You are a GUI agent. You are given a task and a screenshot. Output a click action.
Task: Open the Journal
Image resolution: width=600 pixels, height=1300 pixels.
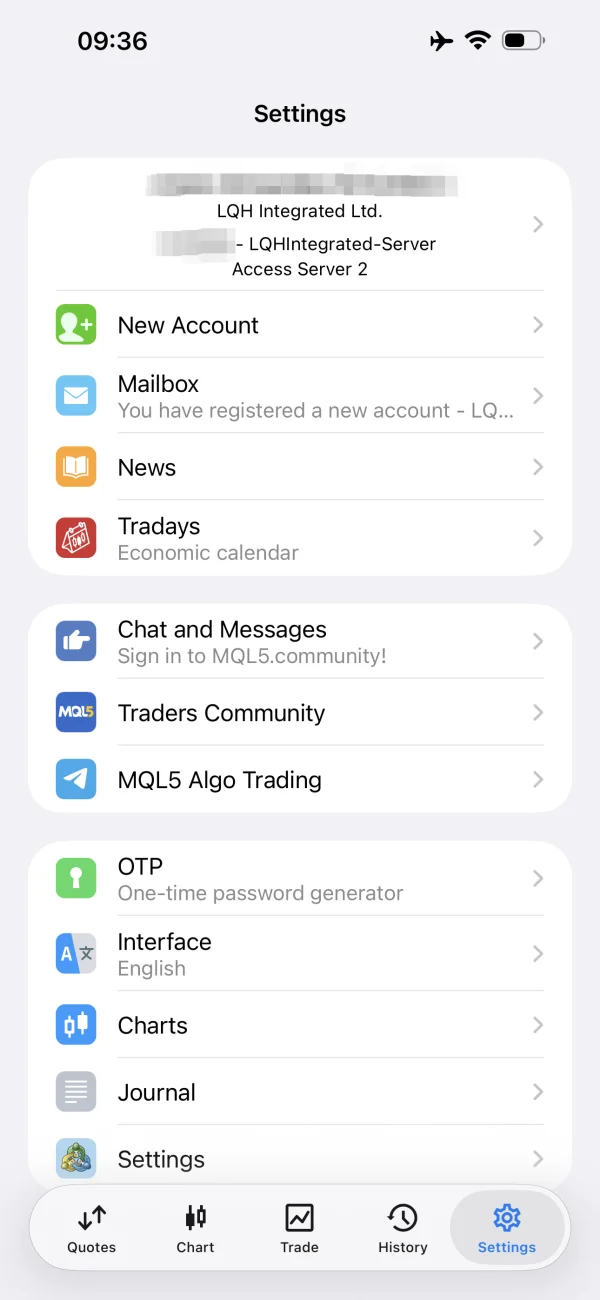click(300, 1092)
